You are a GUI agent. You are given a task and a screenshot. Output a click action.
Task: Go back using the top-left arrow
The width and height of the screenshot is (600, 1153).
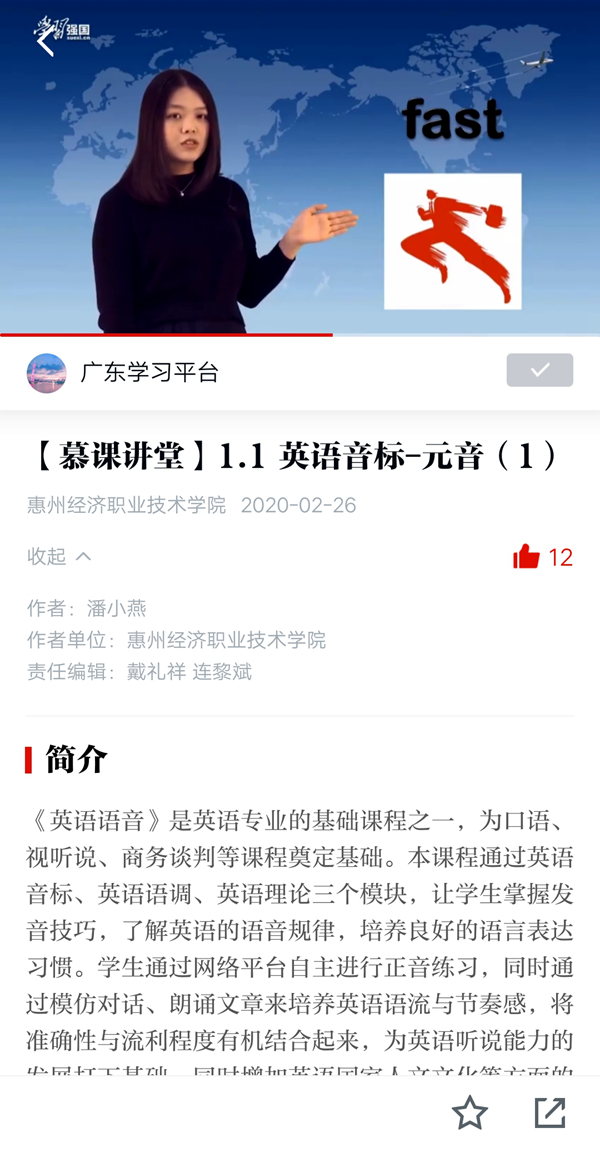(x=44, y=42)
